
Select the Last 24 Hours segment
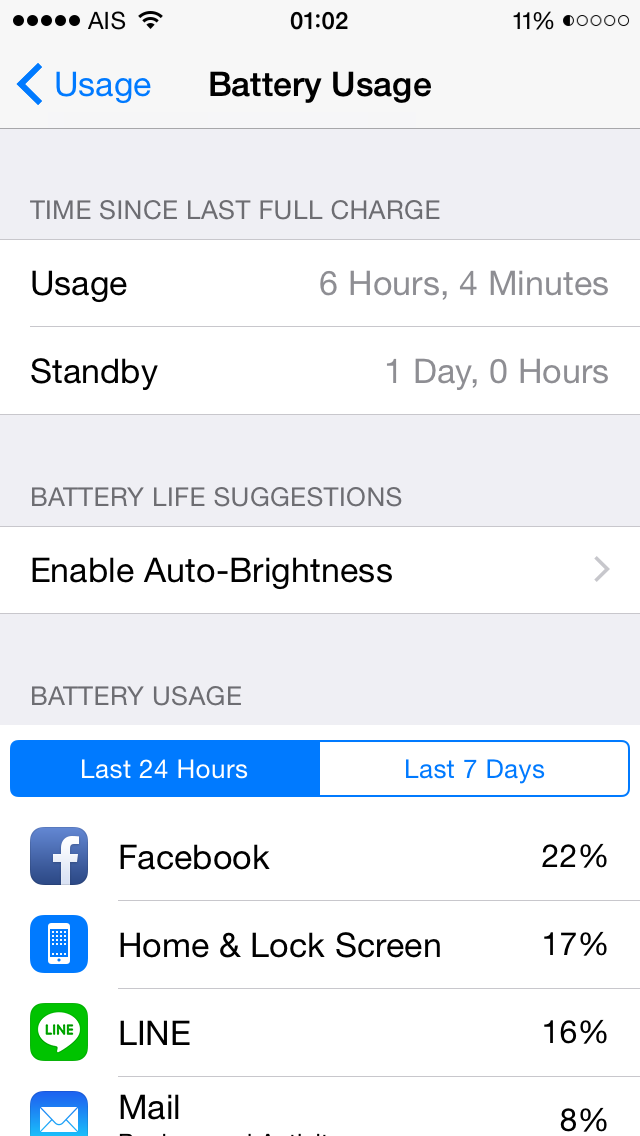click(165, 769)
